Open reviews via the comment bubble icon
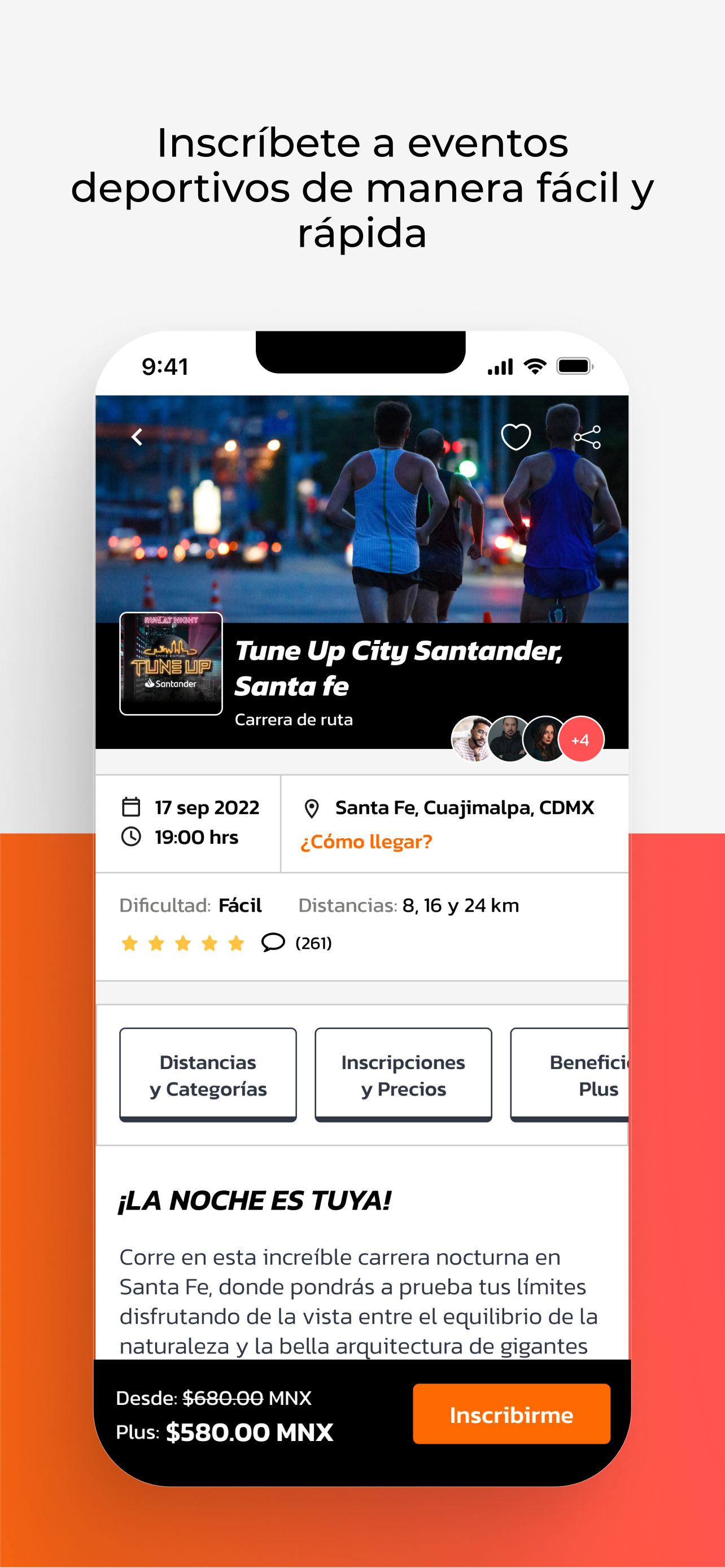 pyautogui.click(x=273, y=942)
